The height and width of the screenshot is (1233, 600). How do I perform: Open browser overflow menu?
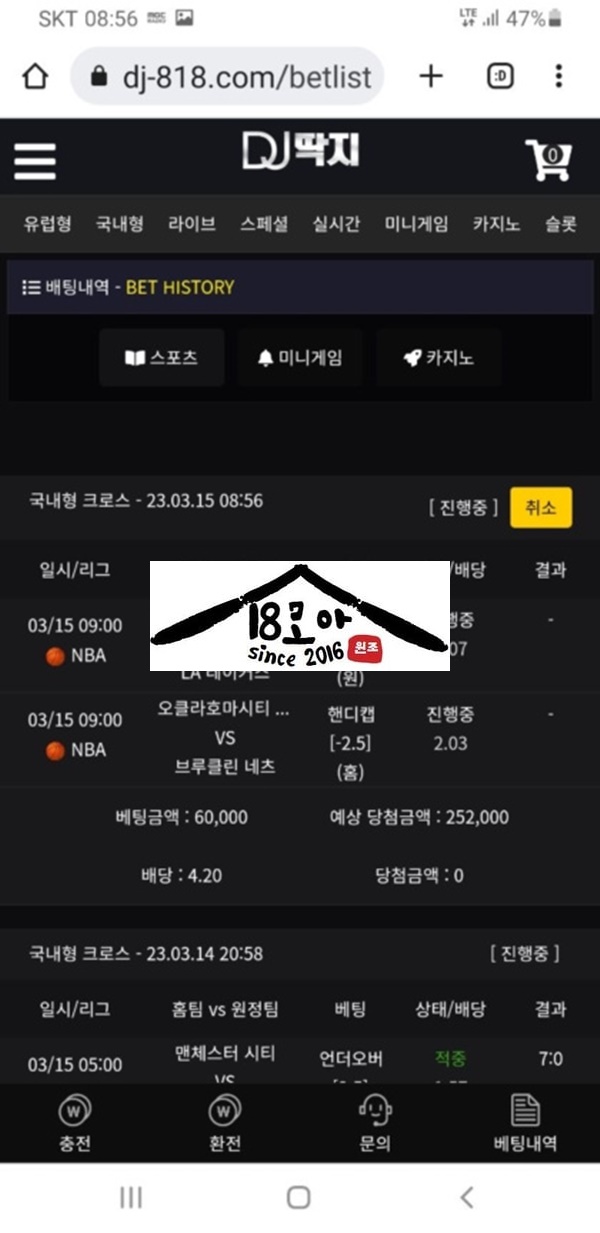click(x=559, y=76)
